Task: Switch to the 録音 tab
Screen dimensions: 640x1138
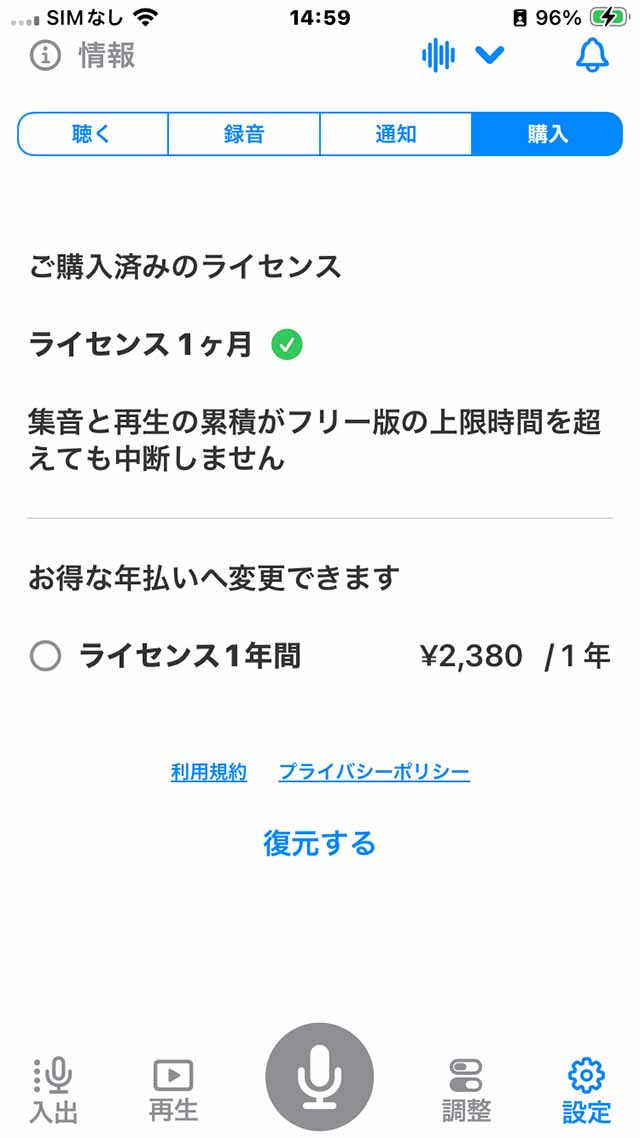Action: (x=244, y=134)
